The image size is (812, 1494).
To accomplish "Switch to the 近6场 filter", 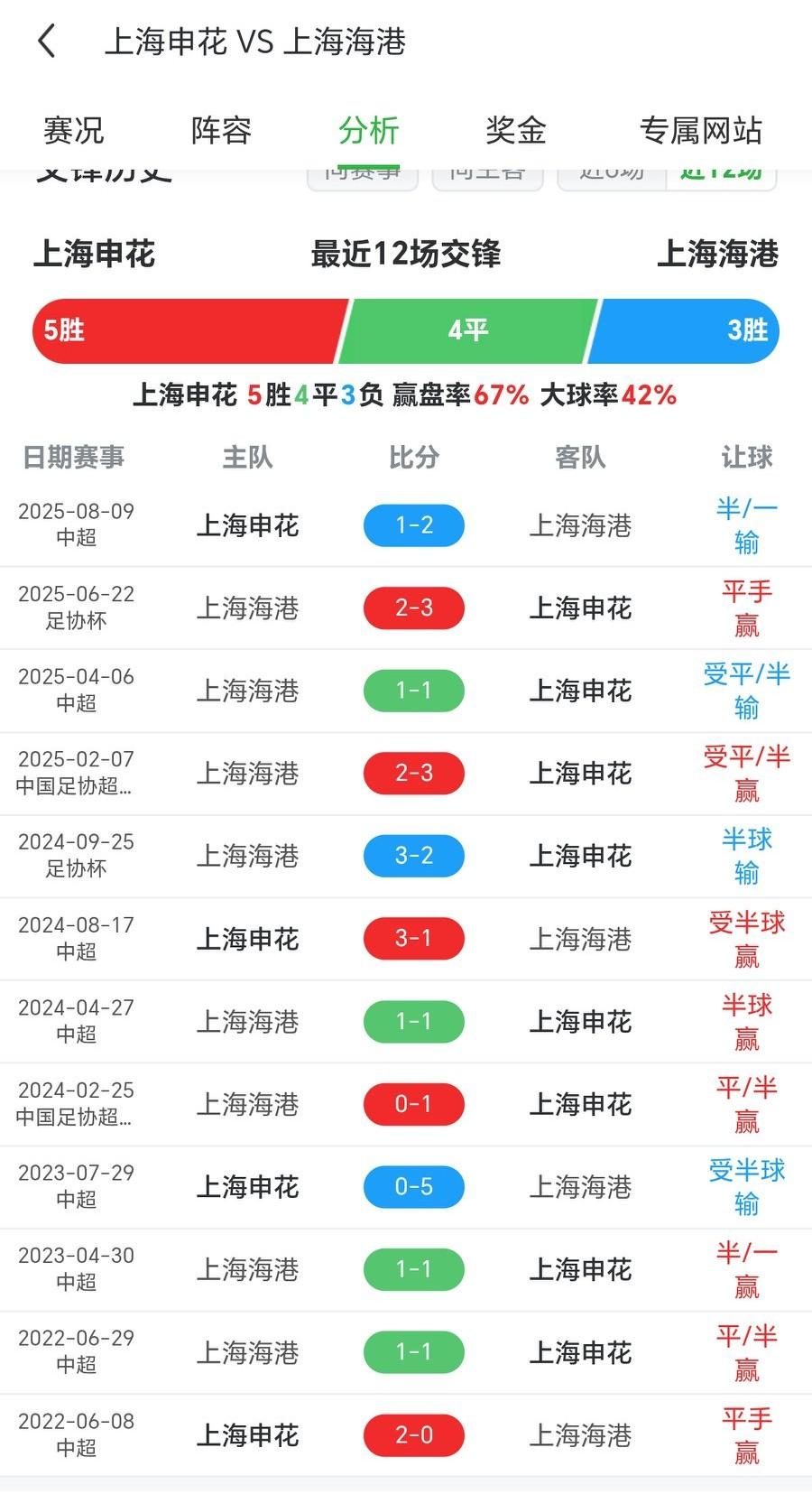I will pyautogui.click(x=609, y=172).
